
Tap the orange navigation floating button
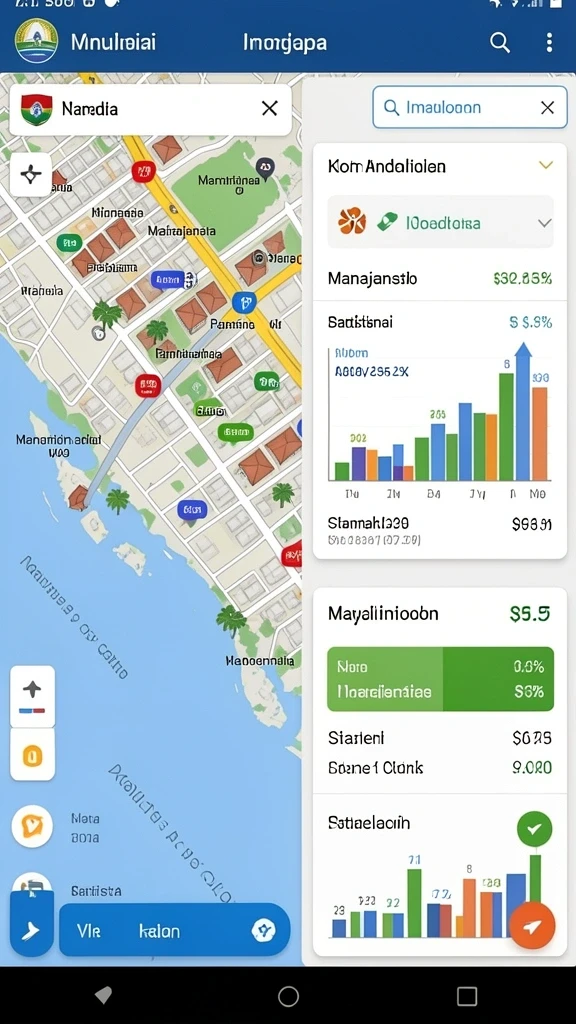(532, 926)
